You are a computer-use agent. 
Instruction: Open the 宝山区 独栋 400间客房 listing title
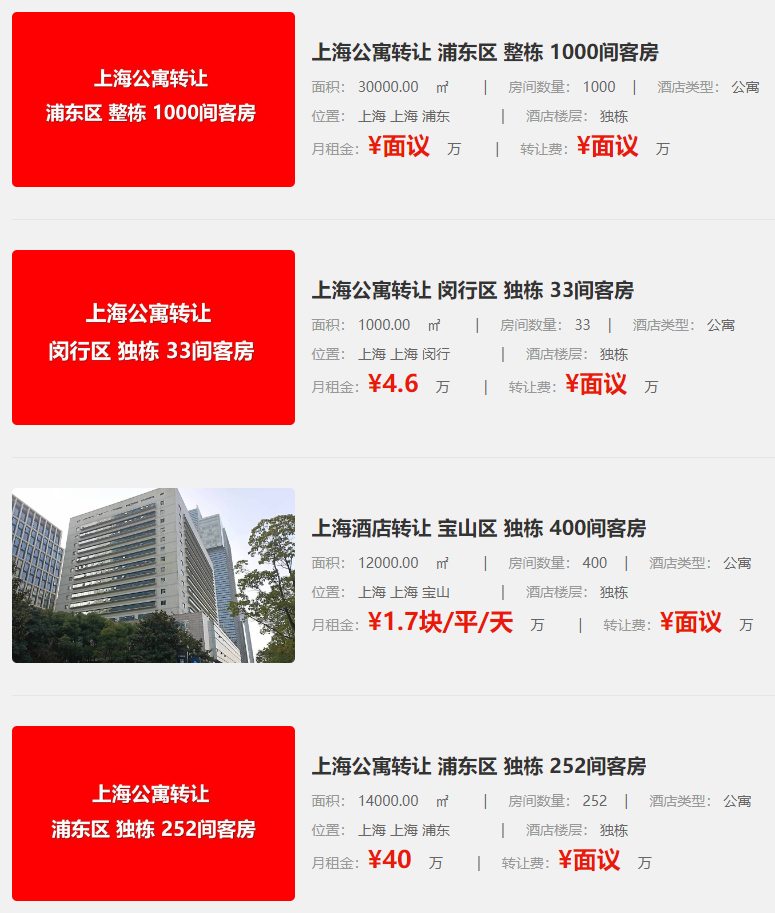pos(478,529)
